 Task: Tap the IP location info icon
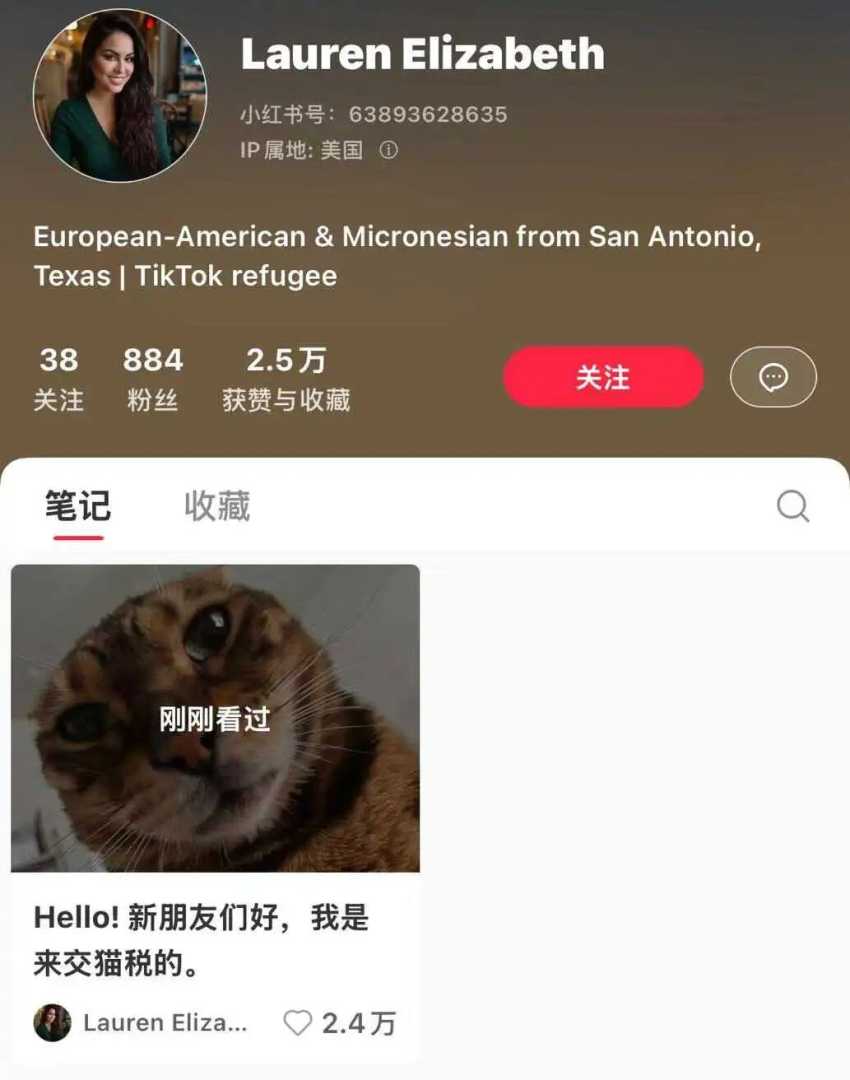[388, 150]
